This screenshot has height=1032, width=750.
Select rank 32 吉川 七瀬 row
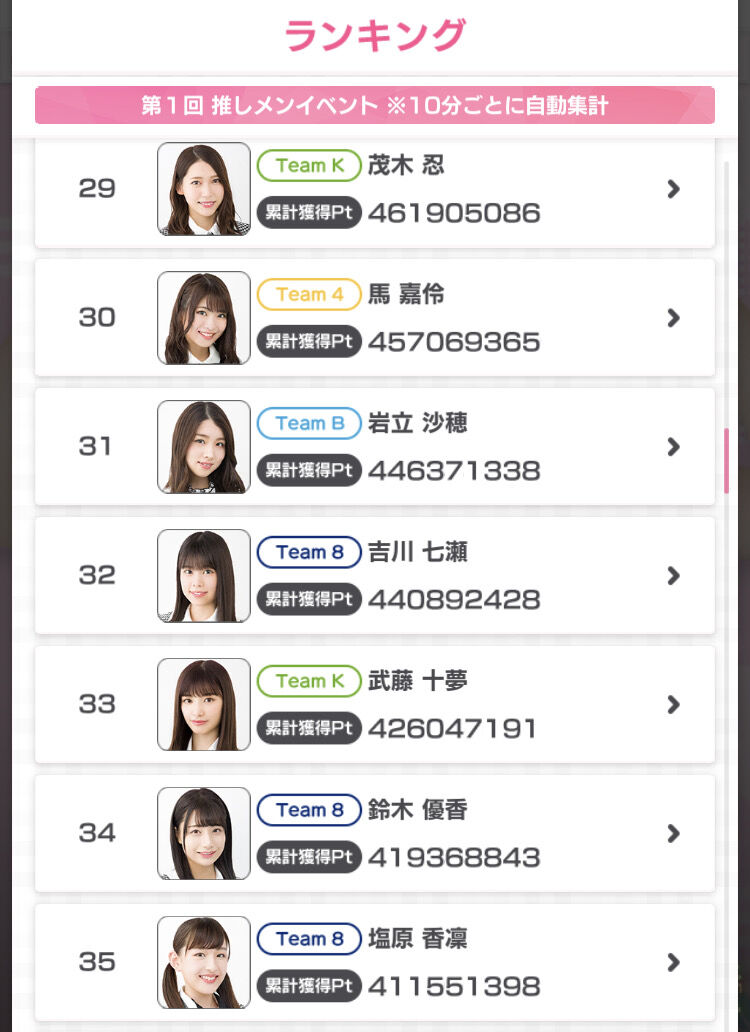point(374,576)
